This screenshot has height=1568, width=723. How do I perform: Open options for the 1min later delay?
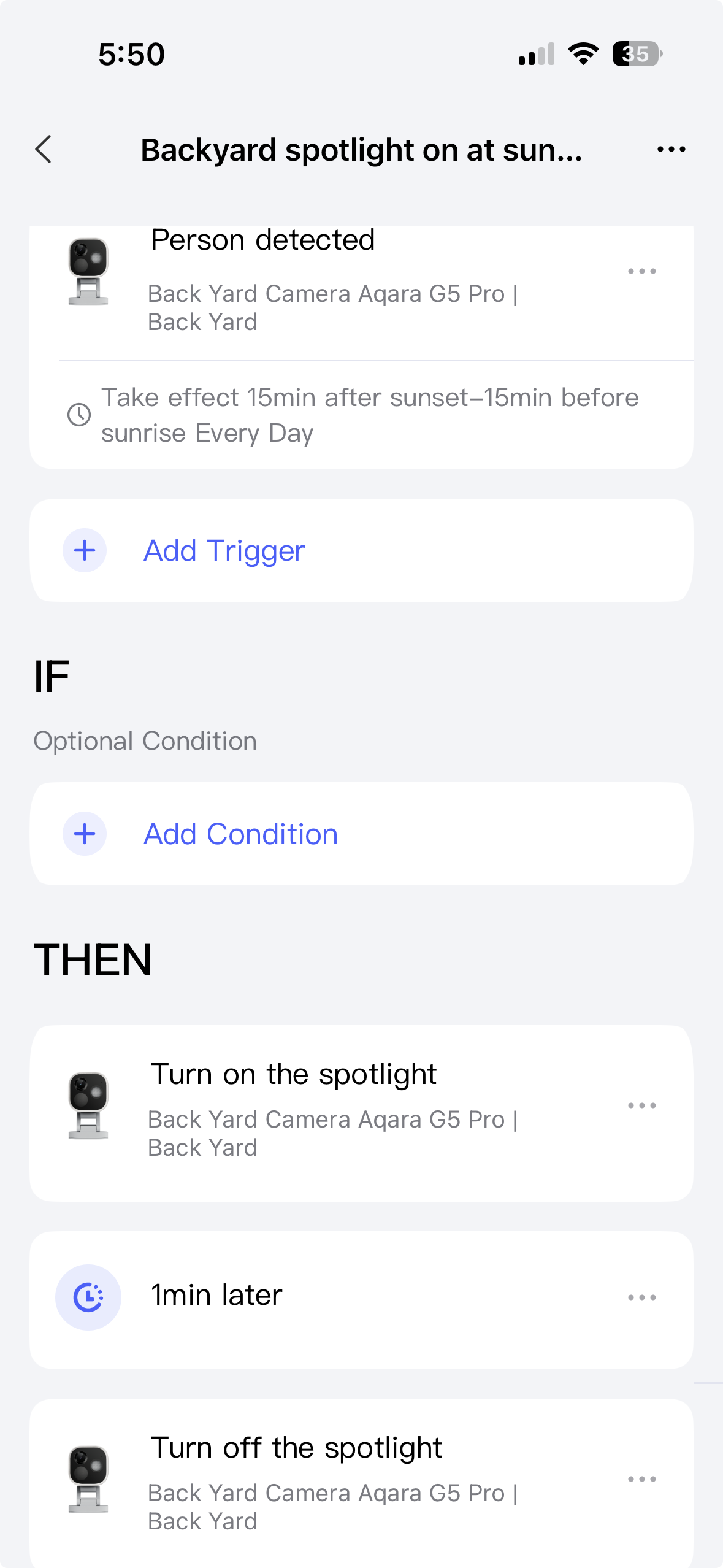click(641, 1297)
